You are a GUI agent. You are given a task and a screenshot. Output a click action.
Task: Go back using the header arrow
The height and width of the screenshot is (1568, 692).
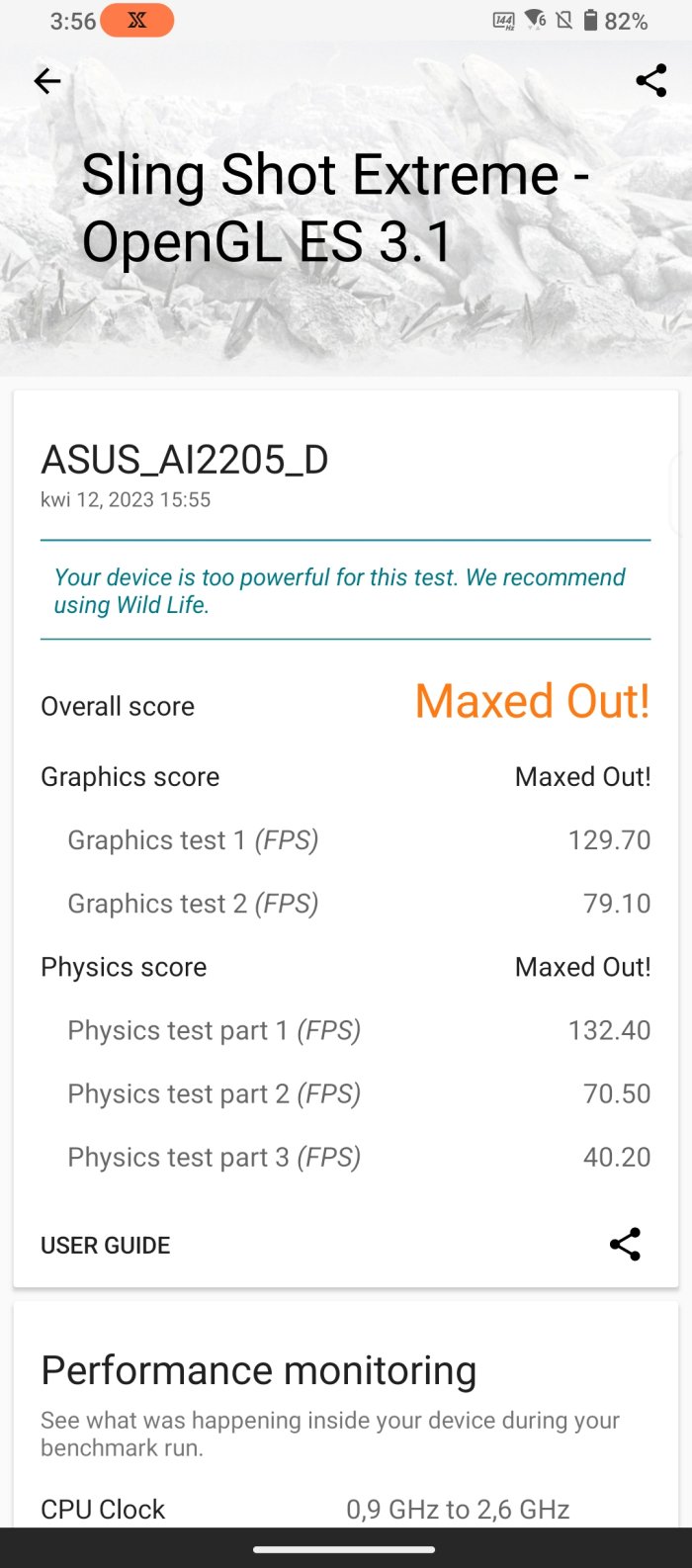47,81
